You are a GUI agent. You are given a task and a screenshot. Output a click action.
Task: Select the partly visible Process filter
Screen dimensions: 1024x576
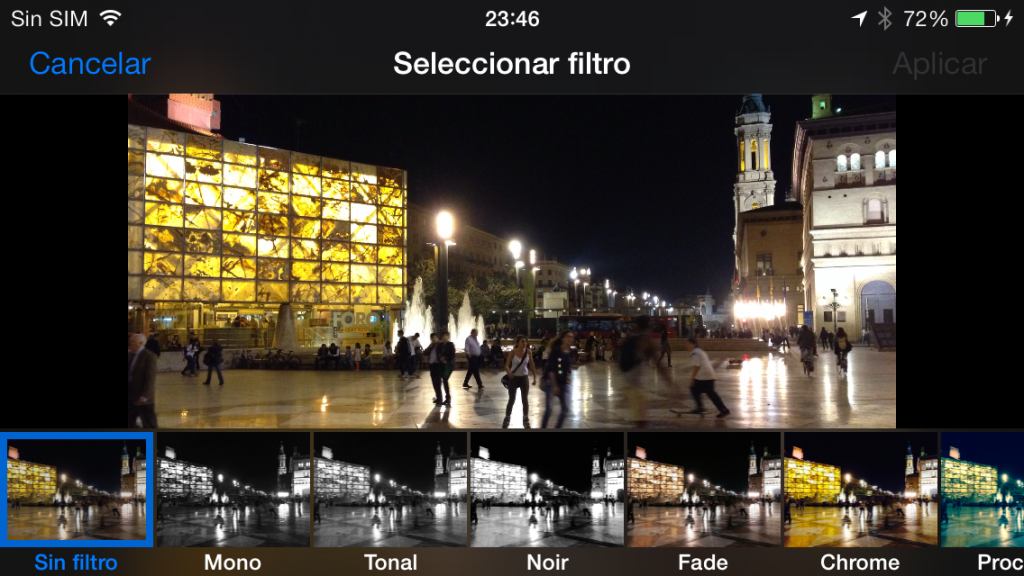[984, 489]
